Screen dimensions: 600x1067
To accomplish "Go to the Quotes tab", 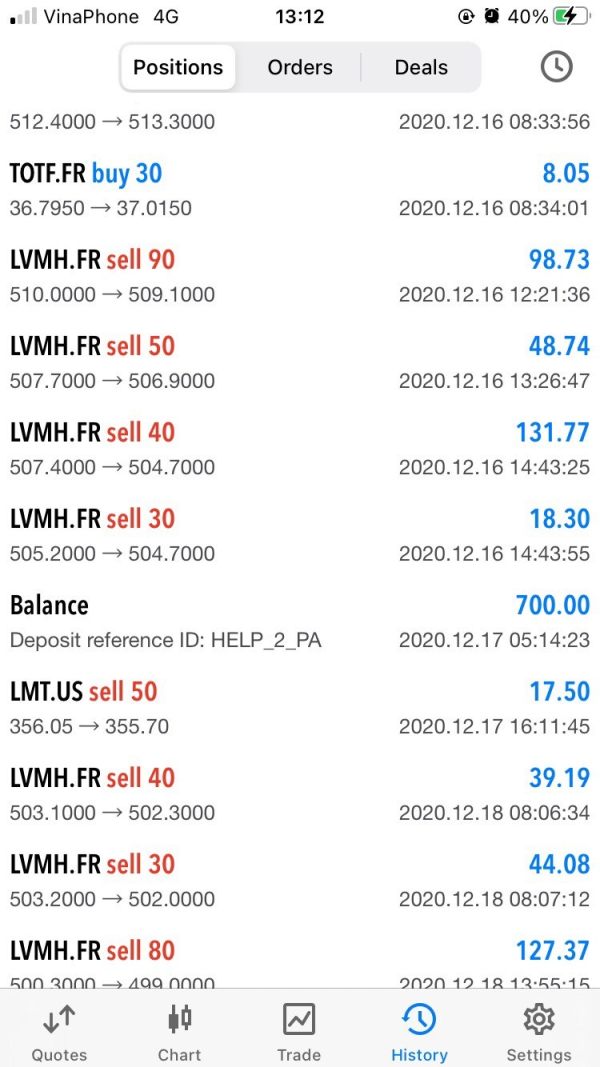I will [59, 1033].
